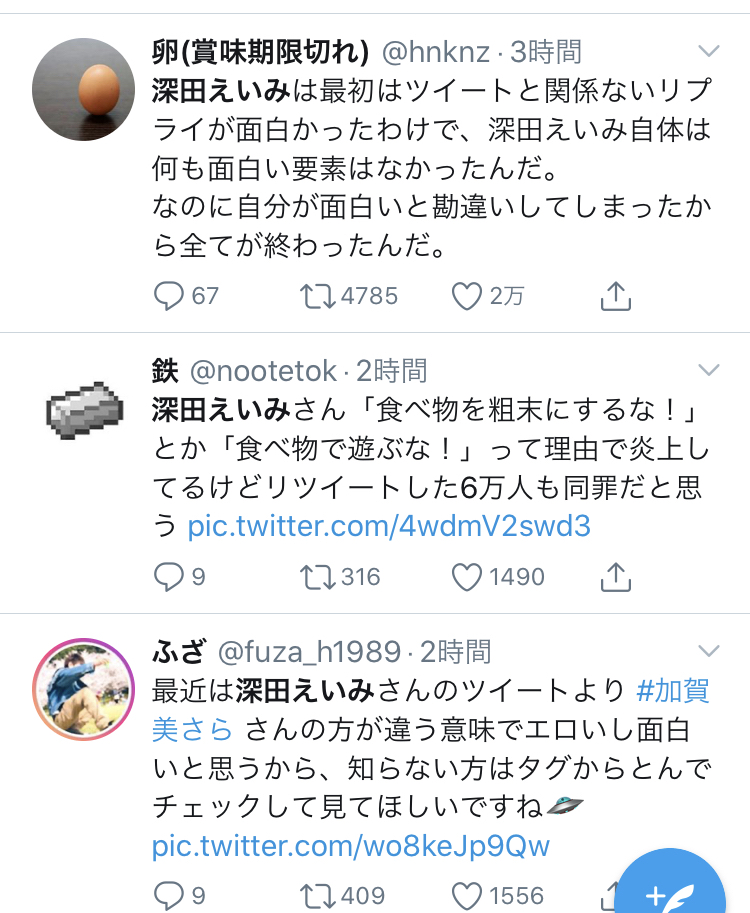
Task: Open the egg profile avatar of @hnknz
Action: coord(84,89)
